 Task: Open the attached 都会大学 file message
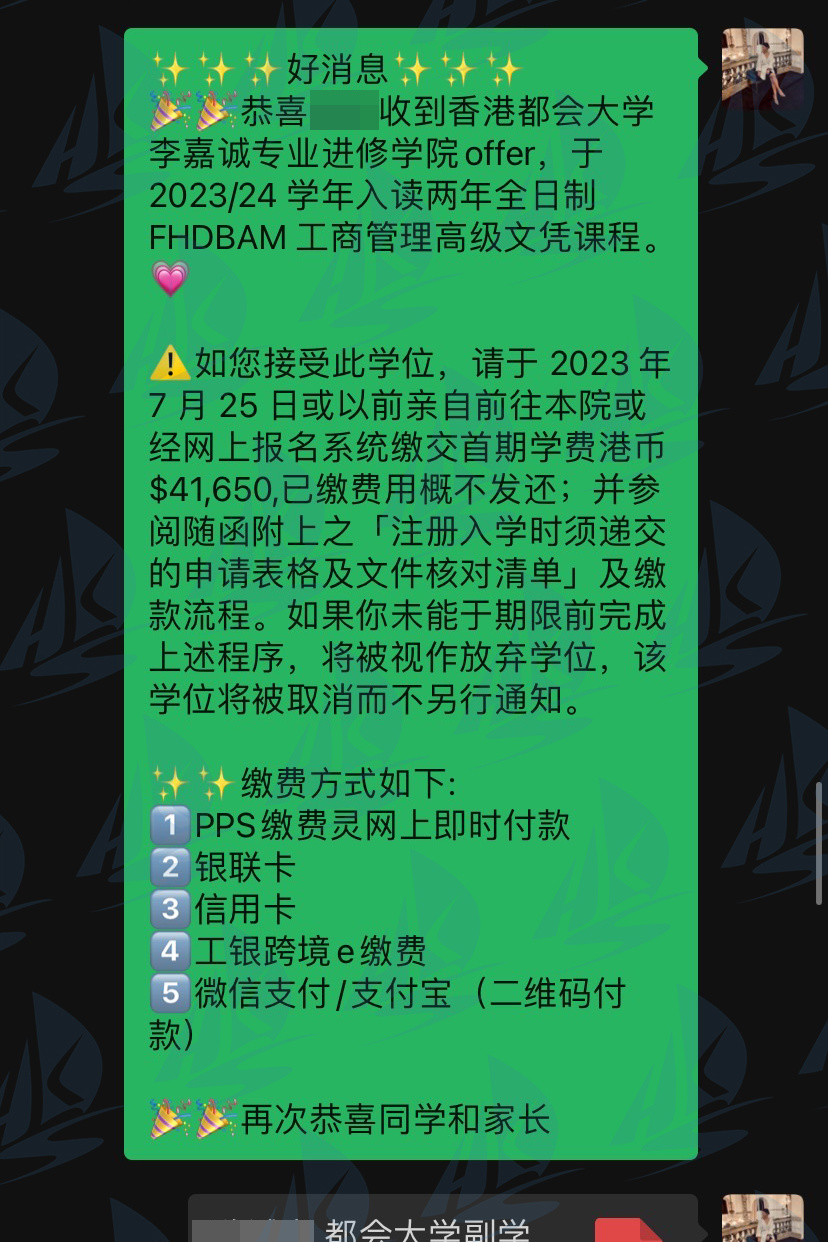point(442,1224)
